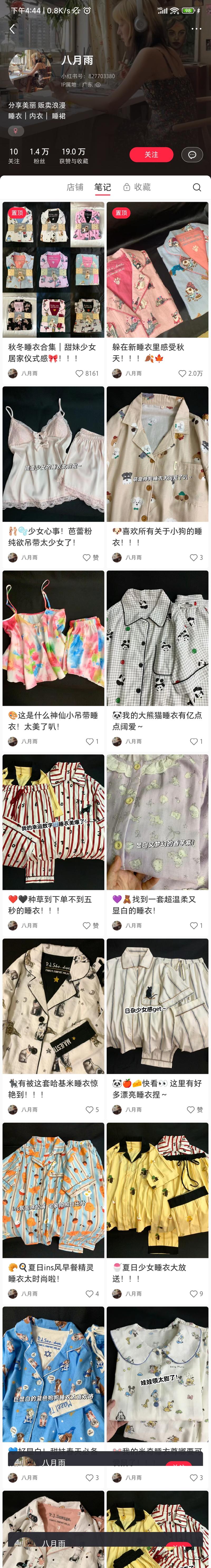
Task: Open the 19.0万 获赞与收藏 stat
Action: (74, 156)
